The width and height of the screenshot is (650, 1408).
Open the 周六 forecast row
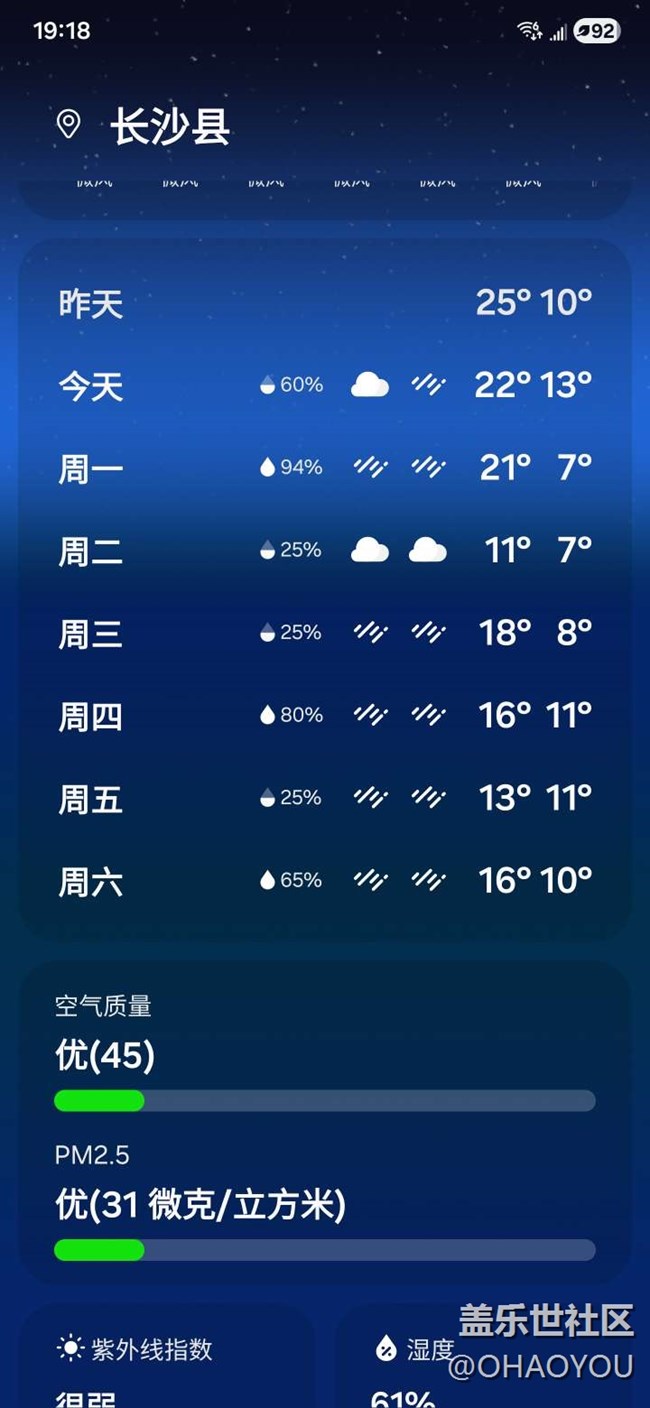click(x=325, y=880)
